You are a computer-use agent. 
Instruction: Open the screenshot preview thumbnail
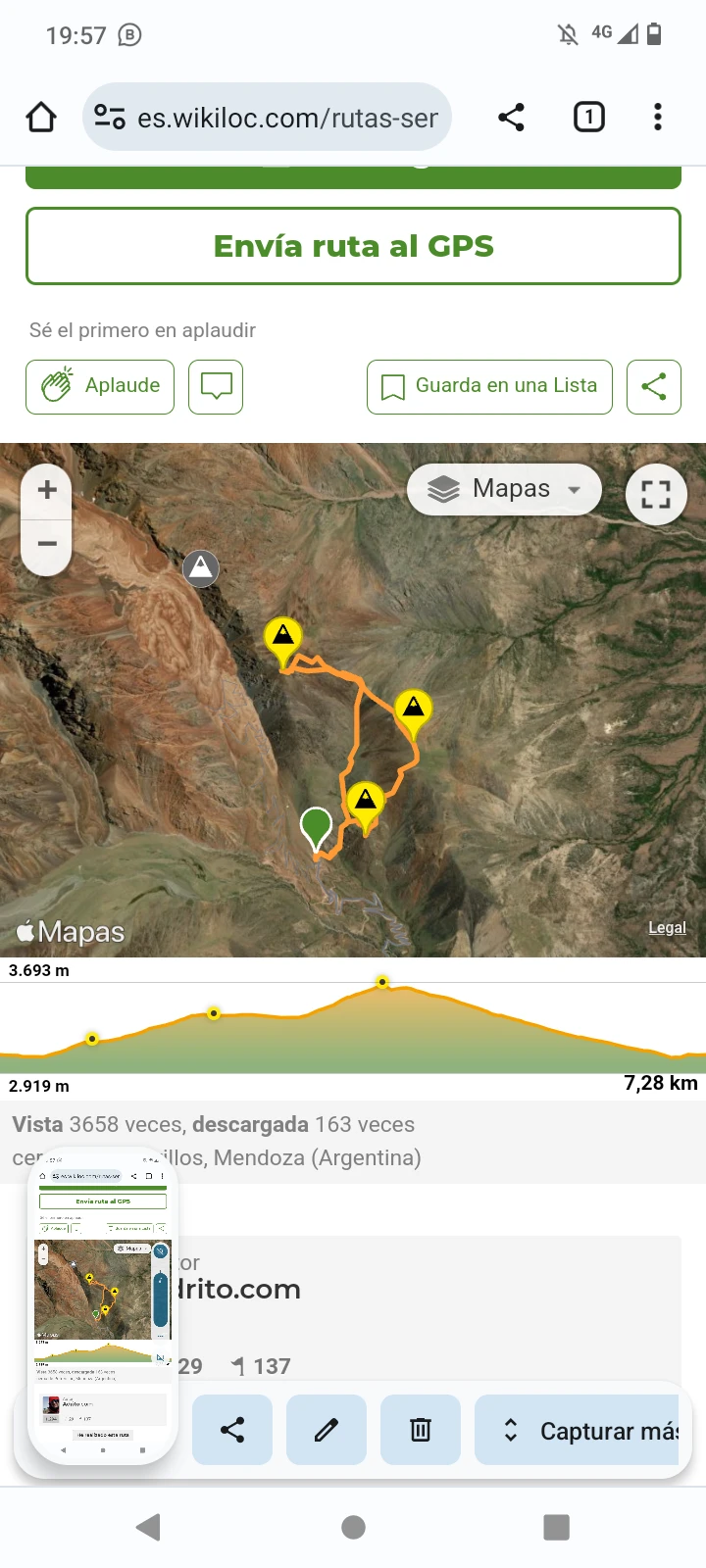102,1303
